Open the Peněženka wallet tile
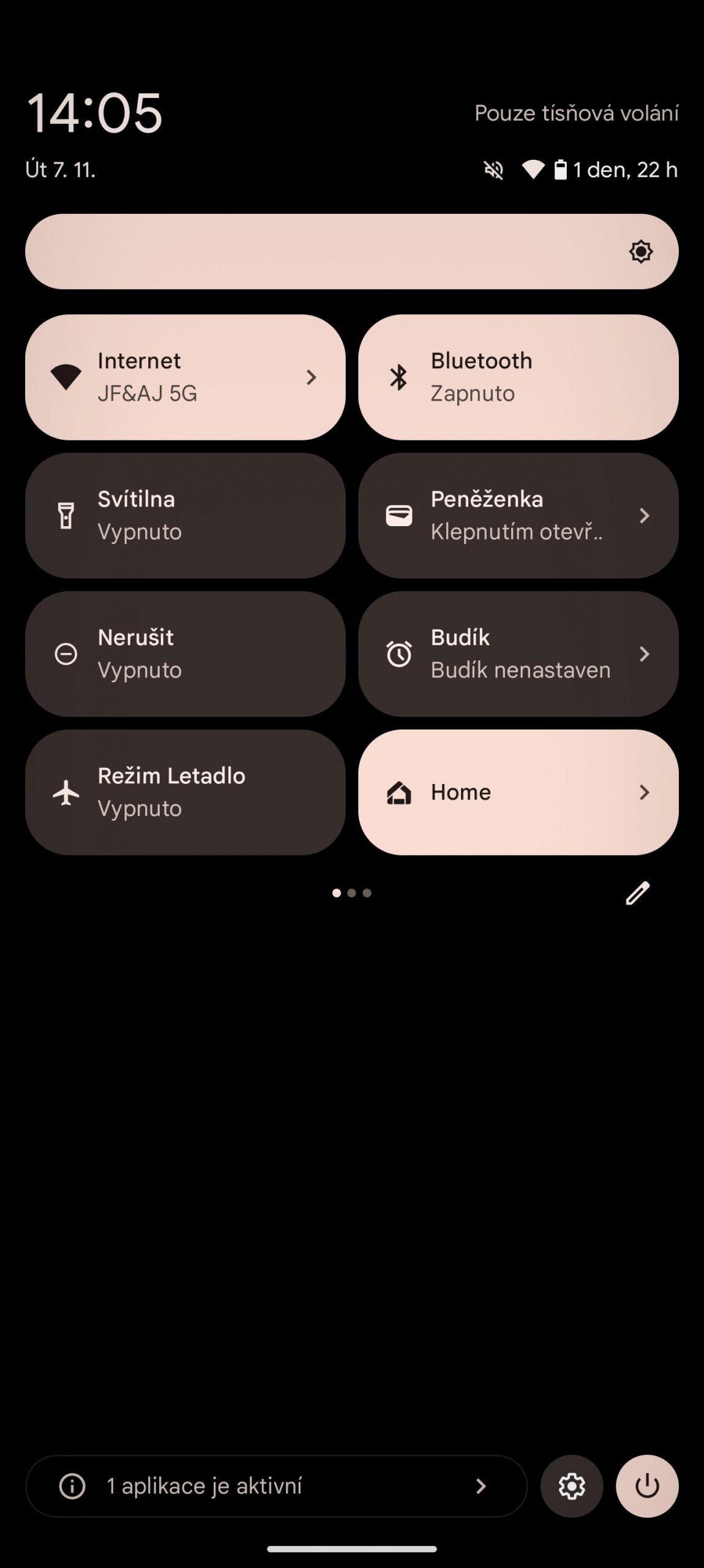 (518, 516)
